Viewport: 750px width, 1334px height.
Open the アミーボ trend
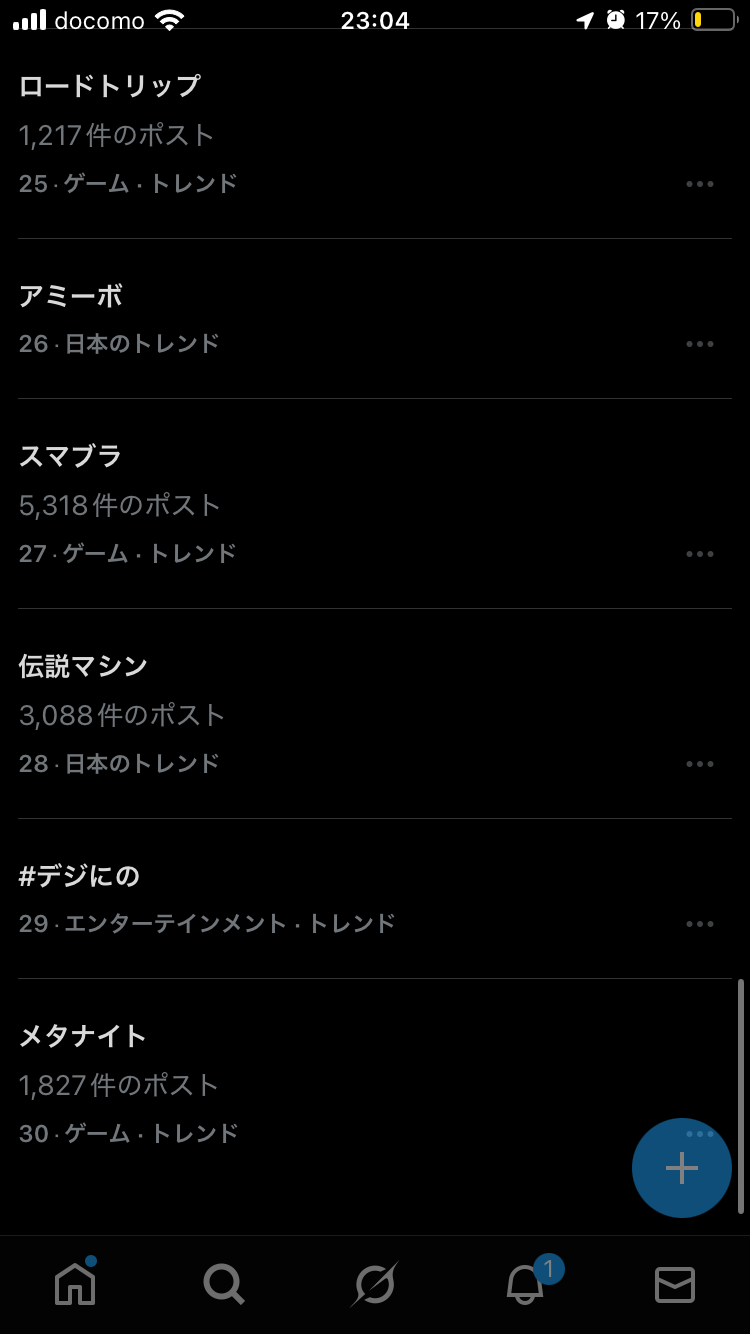point(72,296)
